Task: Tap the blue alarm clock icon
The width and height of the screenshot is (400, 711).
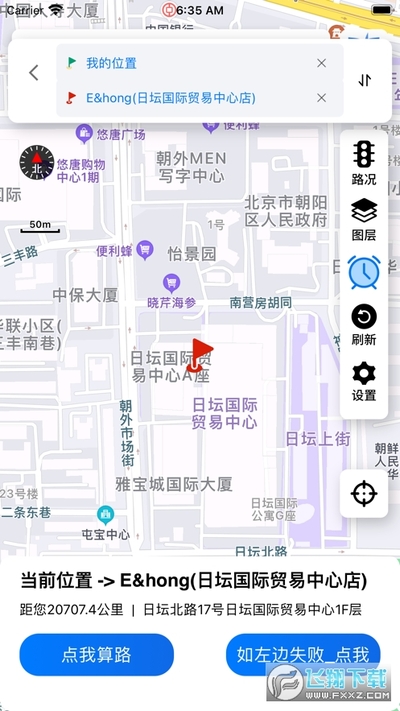Action: [364, 272]
